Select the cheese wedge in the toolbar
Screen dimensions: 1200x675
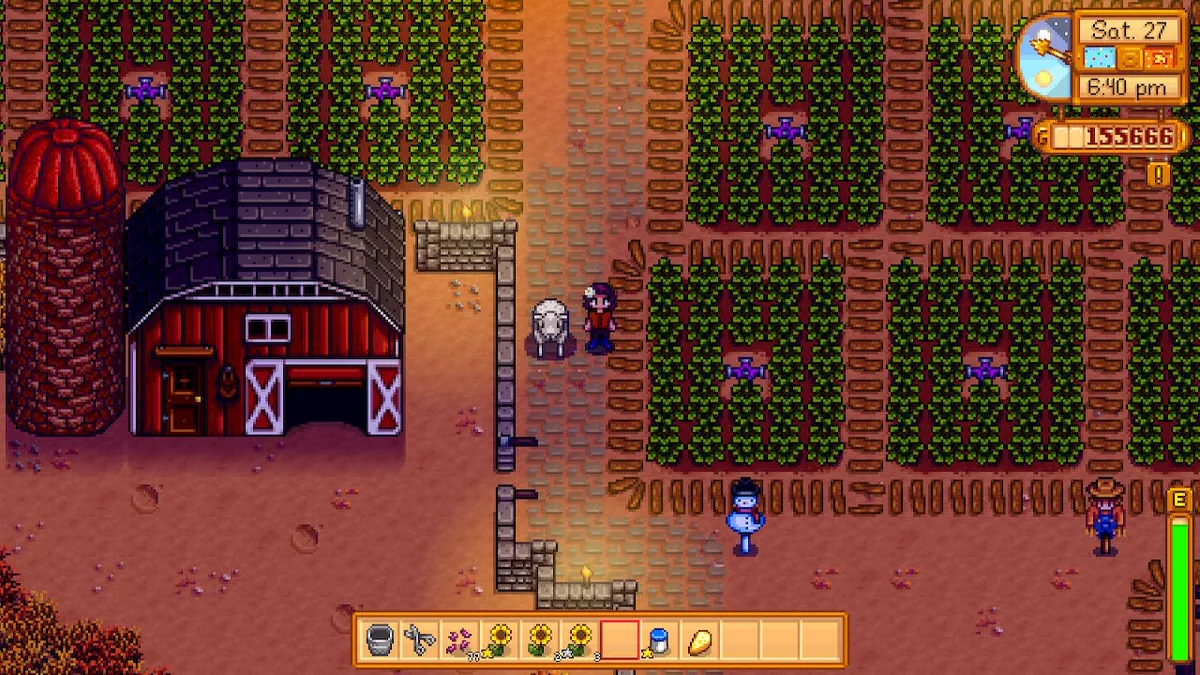tap(700, 640)
